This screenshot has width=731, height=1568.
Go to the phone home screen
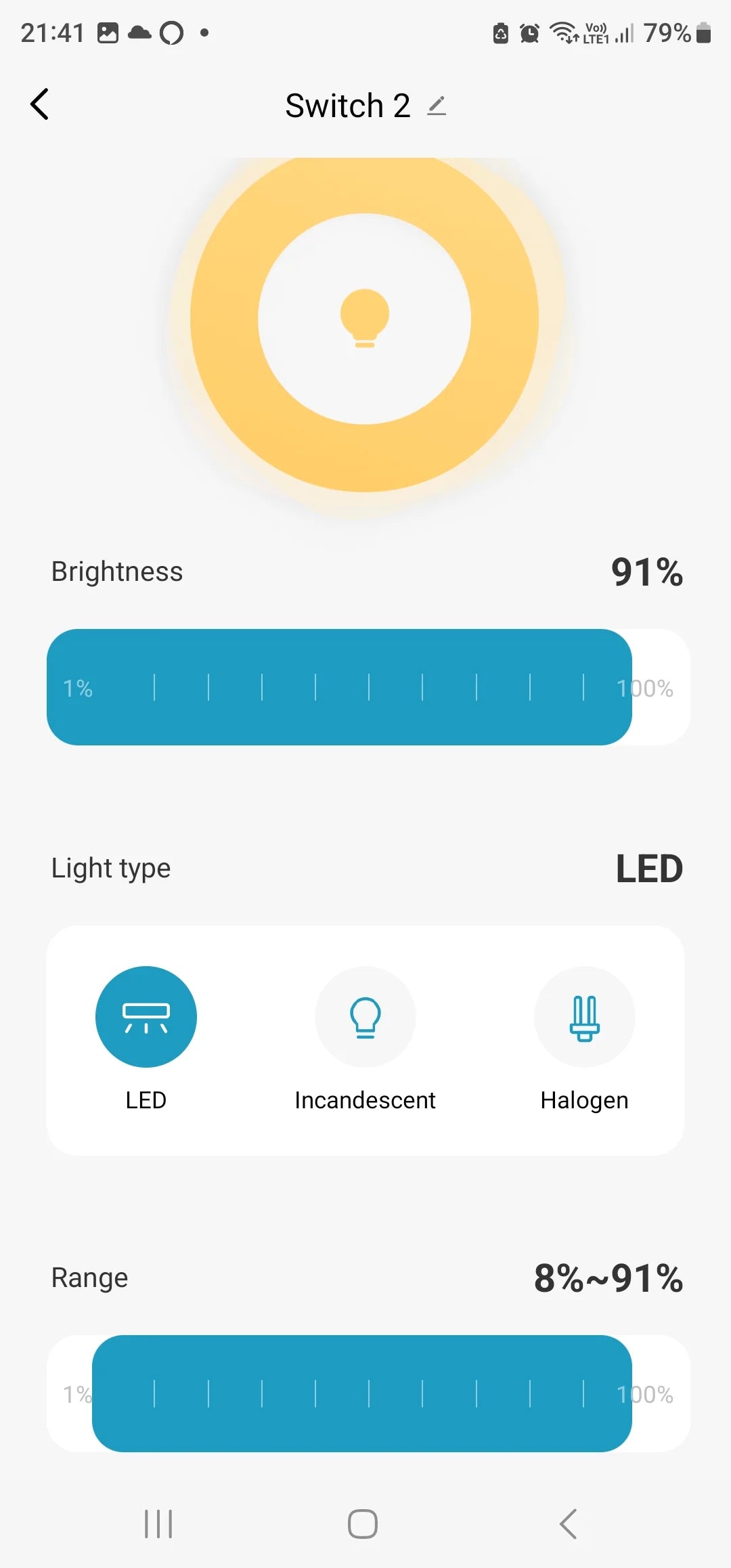(x=363, y=1524)
